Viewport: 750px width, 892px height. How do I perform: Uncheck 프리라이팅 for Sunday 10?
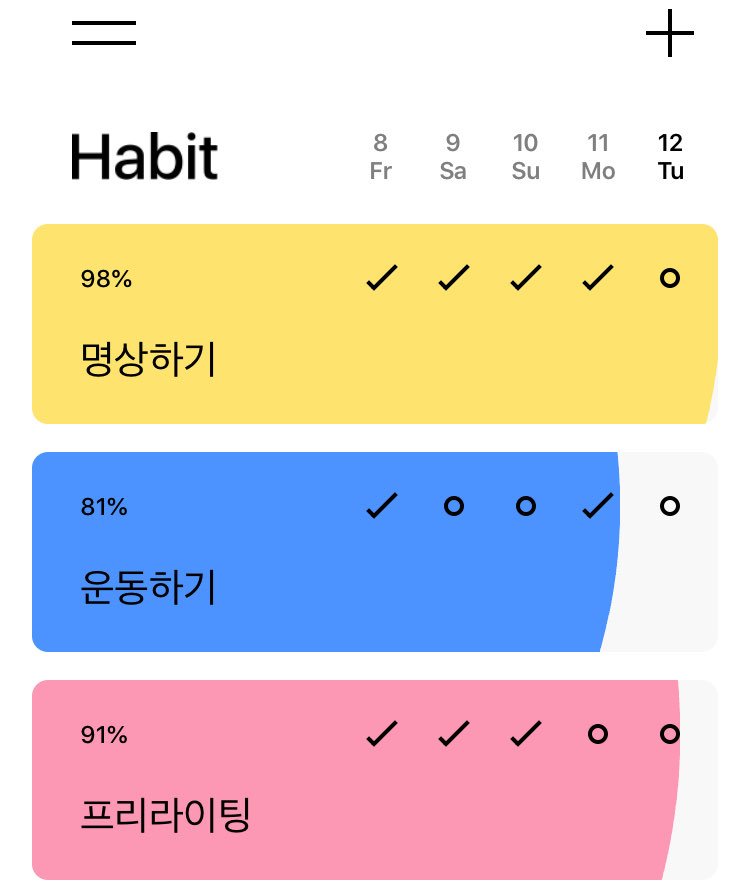coord(526,733)
